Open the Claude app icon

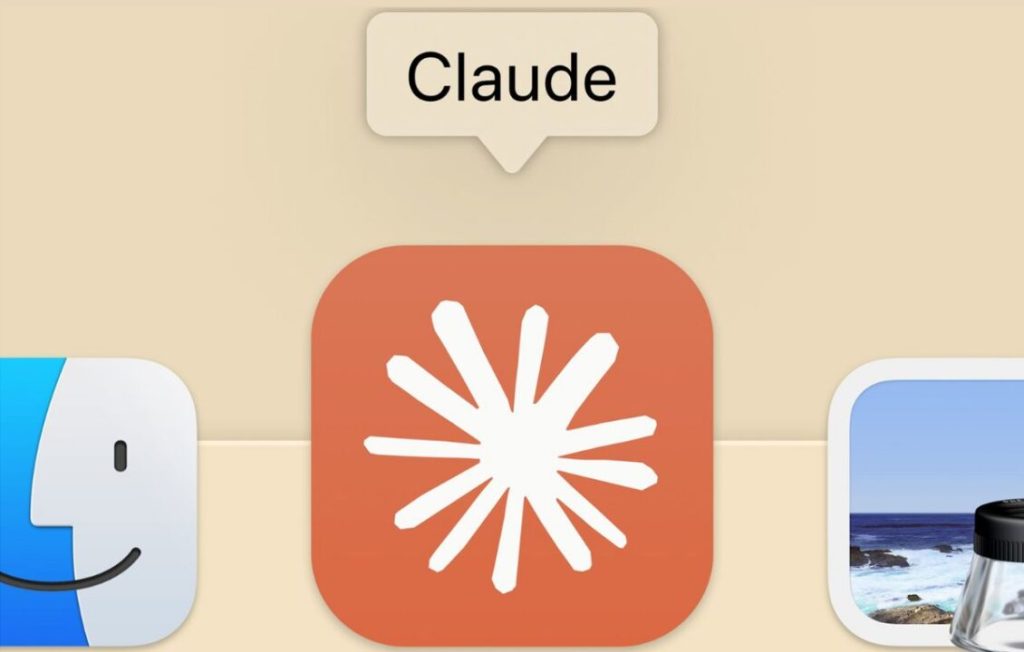tap(512, 445)
